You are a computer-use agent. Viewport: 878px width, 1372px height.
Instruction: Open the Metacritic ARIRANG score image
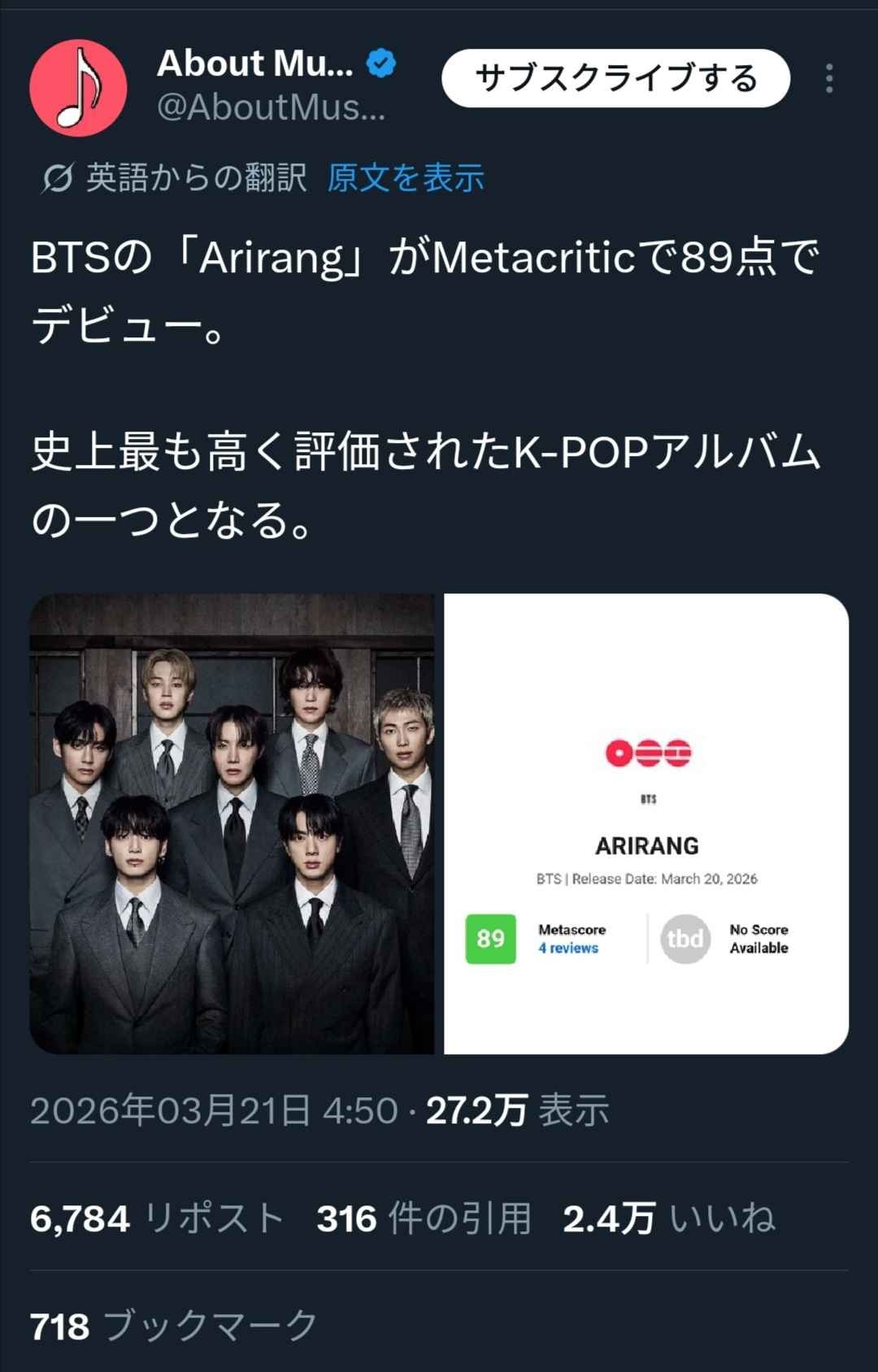click(646, 823)
